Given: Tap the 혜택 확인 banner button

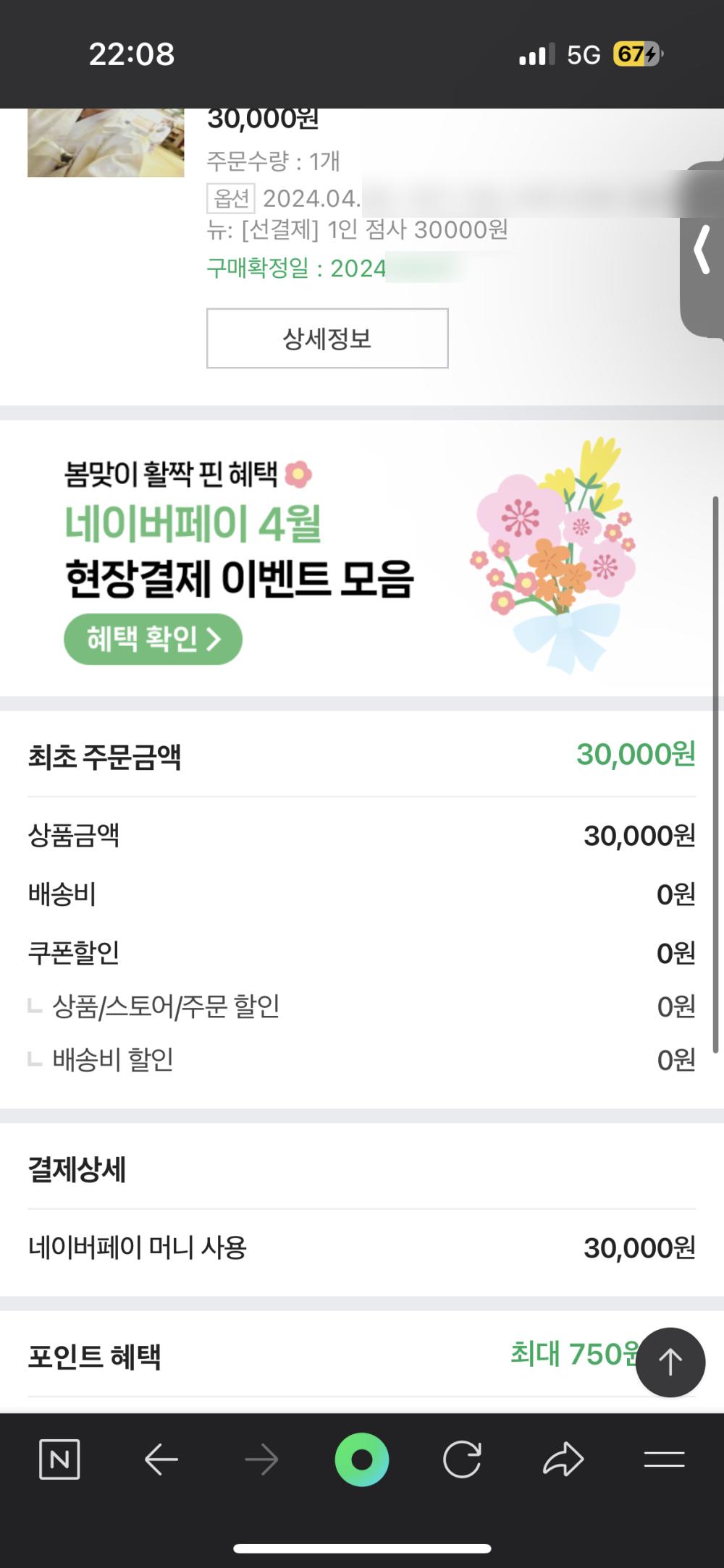Looking at the screenshot, I should [x=153, y=639].
